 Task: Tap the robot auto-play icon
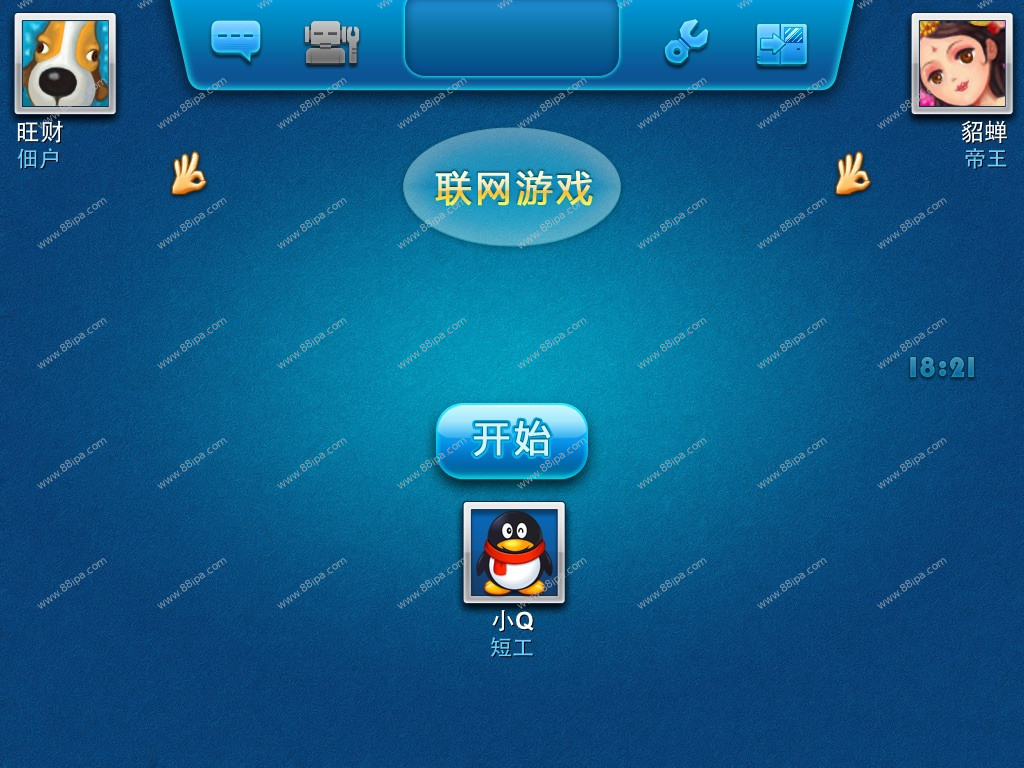tap(331, 43)
